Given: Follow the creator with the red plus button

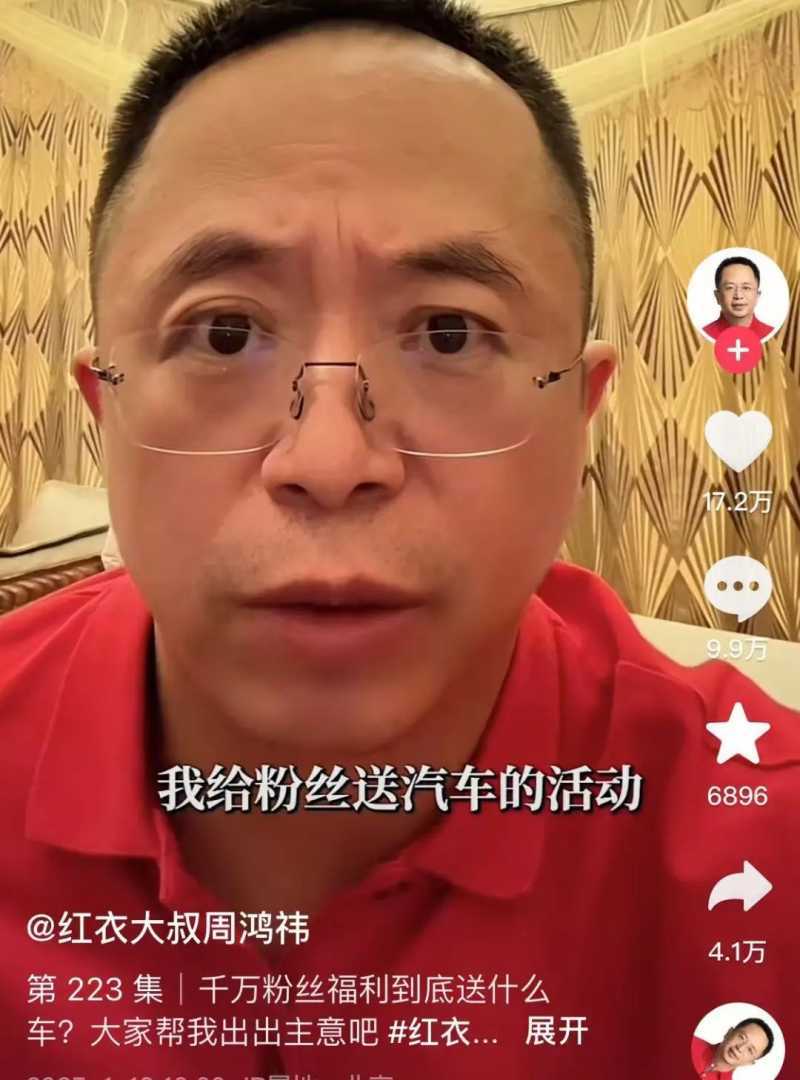Looking at the screenshot, I should coord(737,351).
